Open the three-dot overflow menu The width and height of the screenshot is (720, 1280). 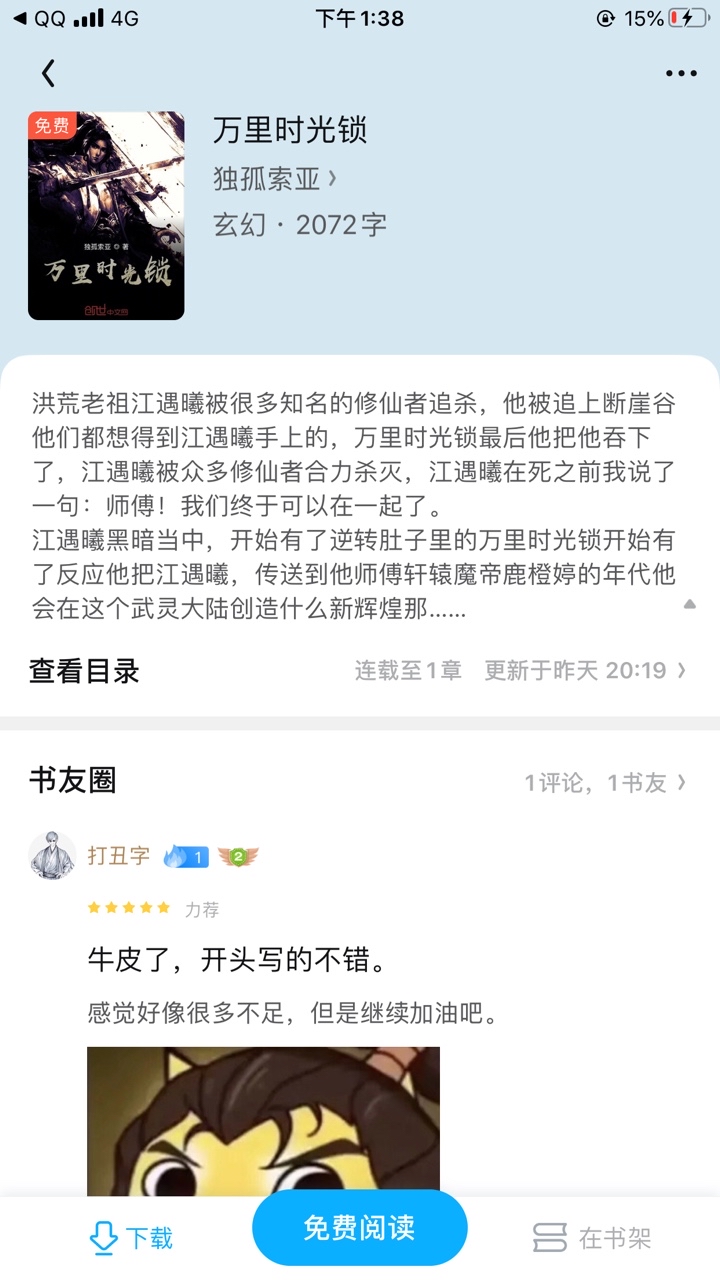click(x=681, y=74)
